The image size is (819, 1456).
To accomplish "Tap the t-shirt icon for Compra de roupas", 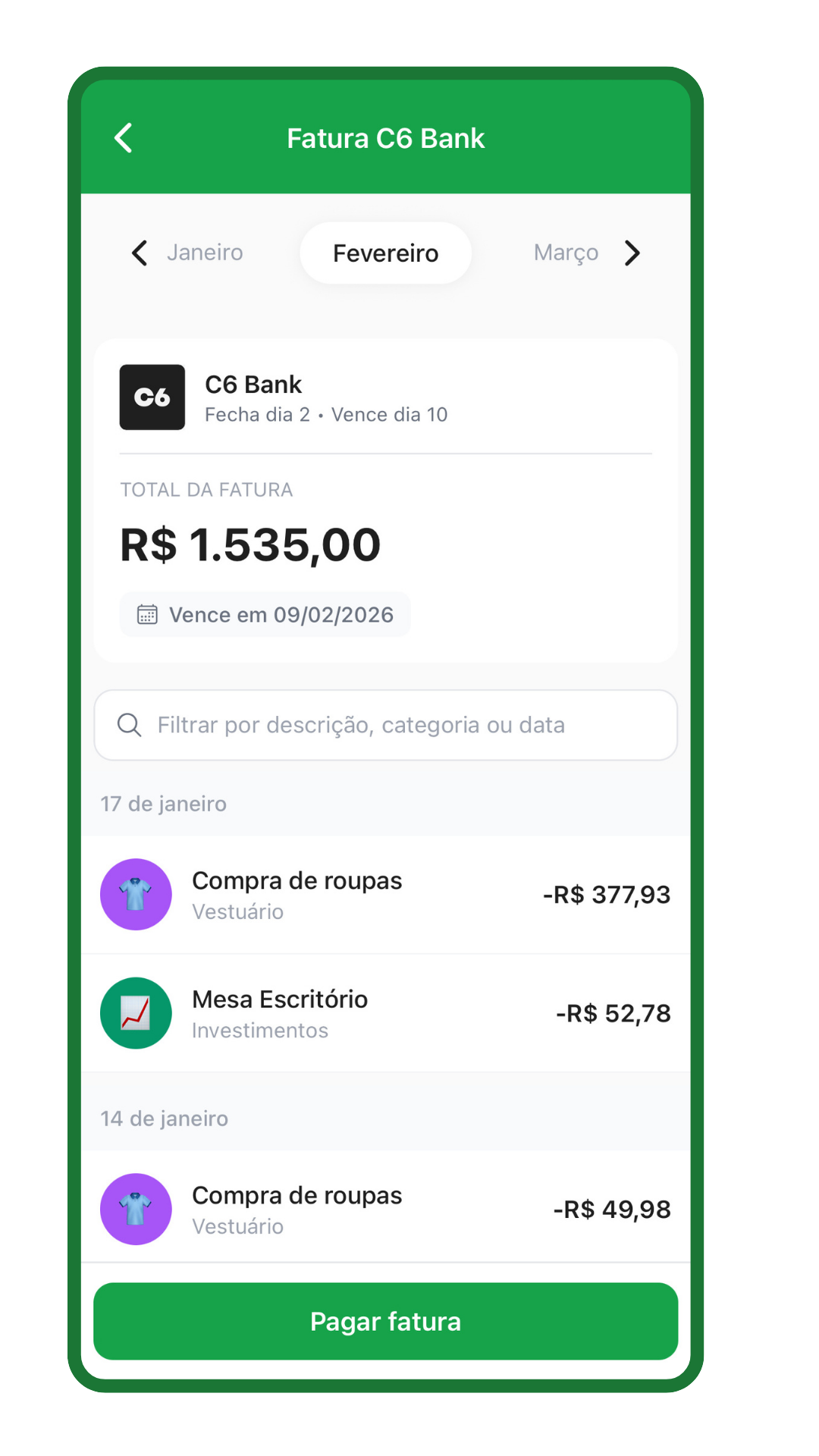I will 136,894.
